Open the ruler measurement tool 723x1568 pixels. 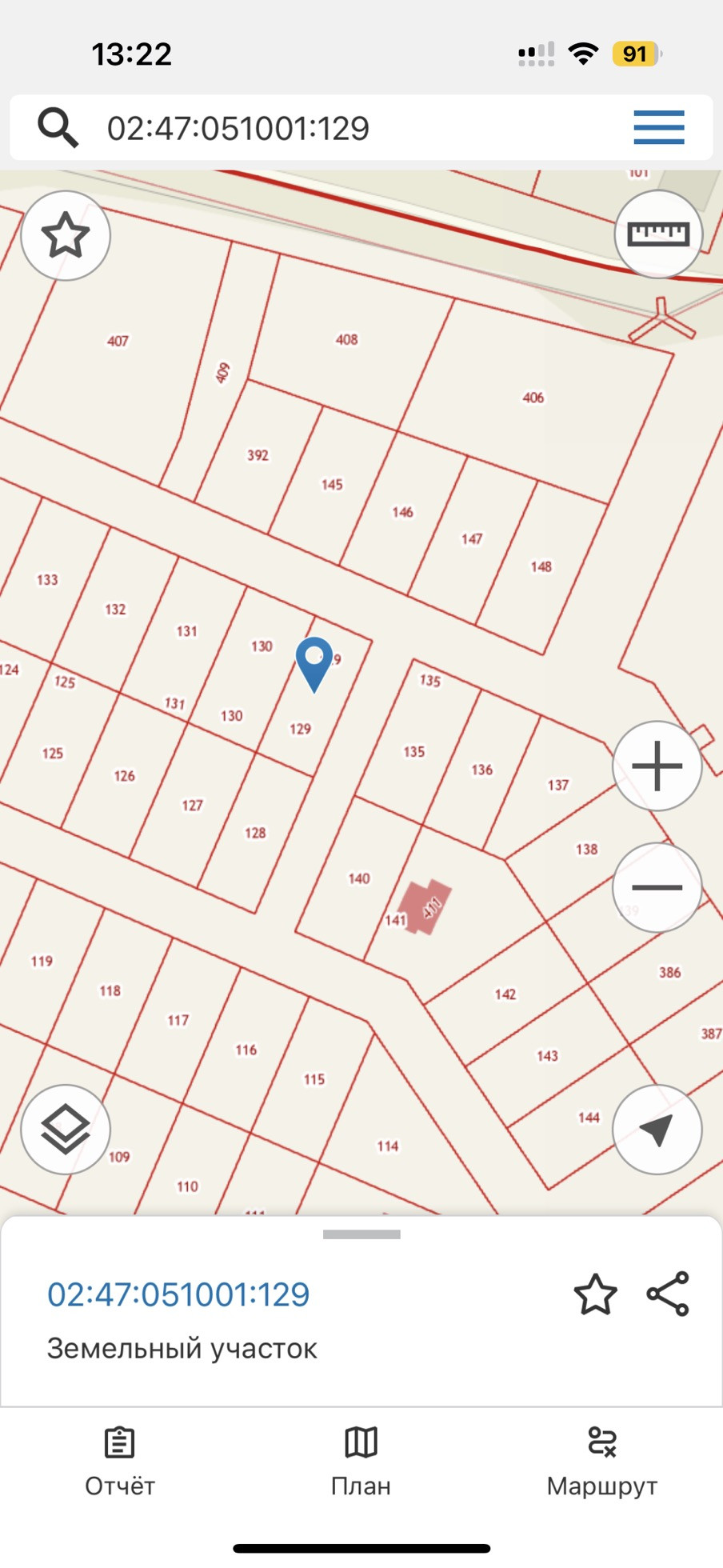657,234
